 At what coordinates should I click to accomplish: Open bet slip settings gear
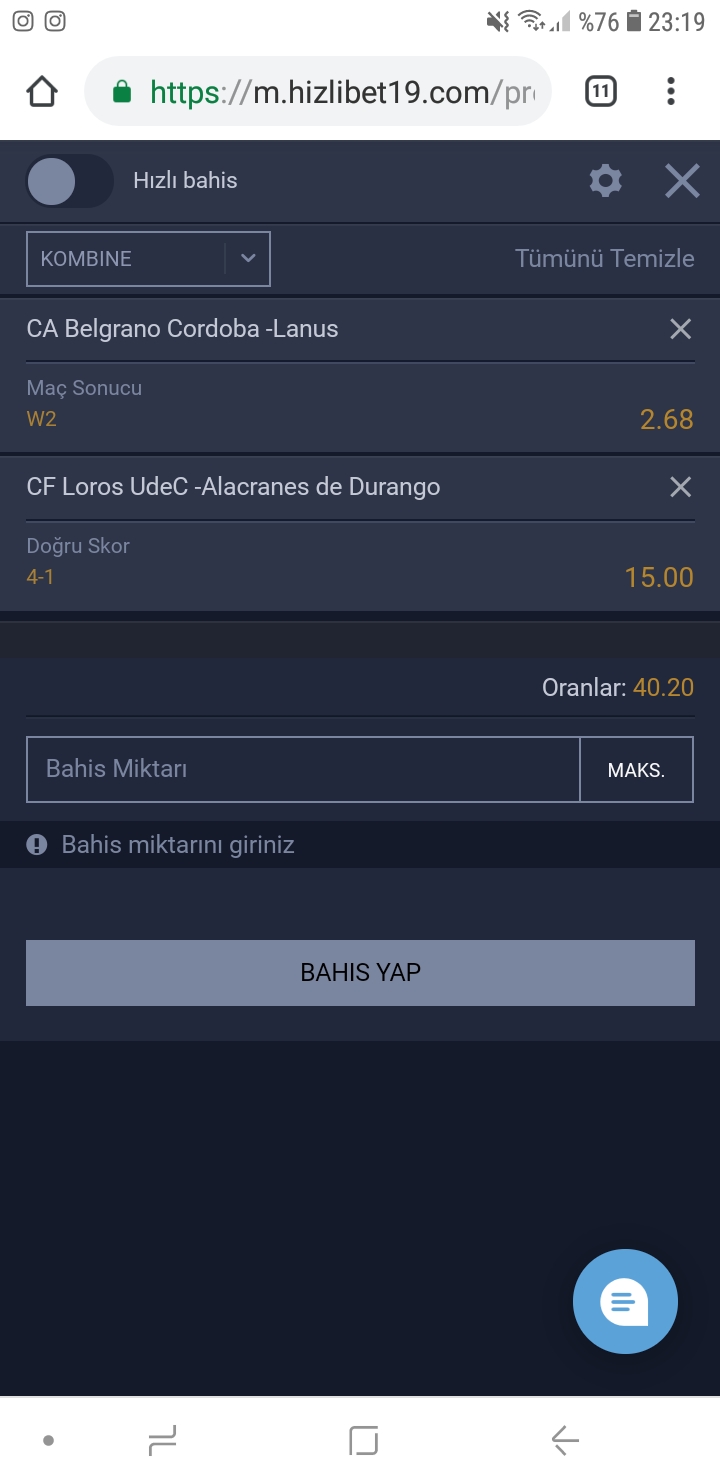(x=605, y=181)
